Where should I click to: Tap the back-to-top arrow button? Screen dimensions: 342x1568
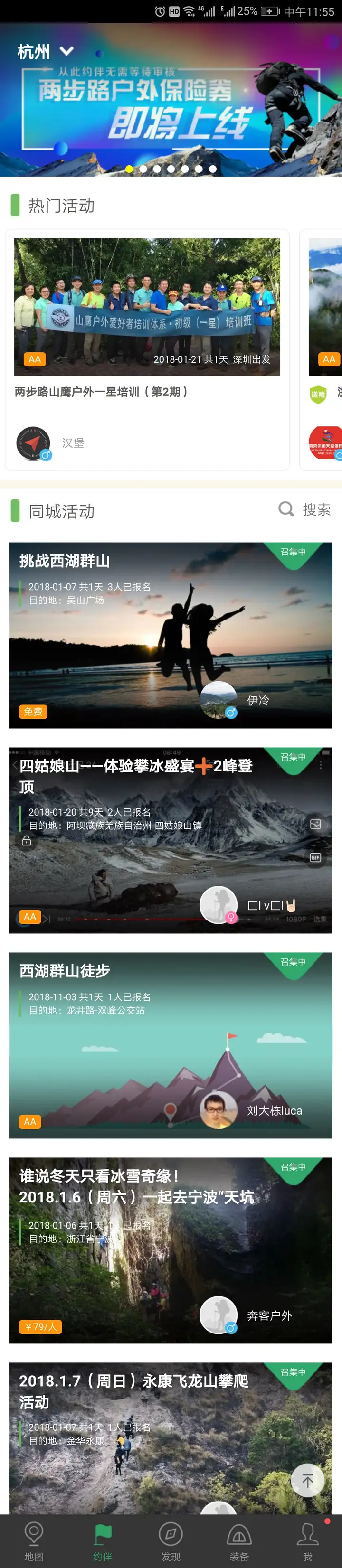tap(308, 1480)
